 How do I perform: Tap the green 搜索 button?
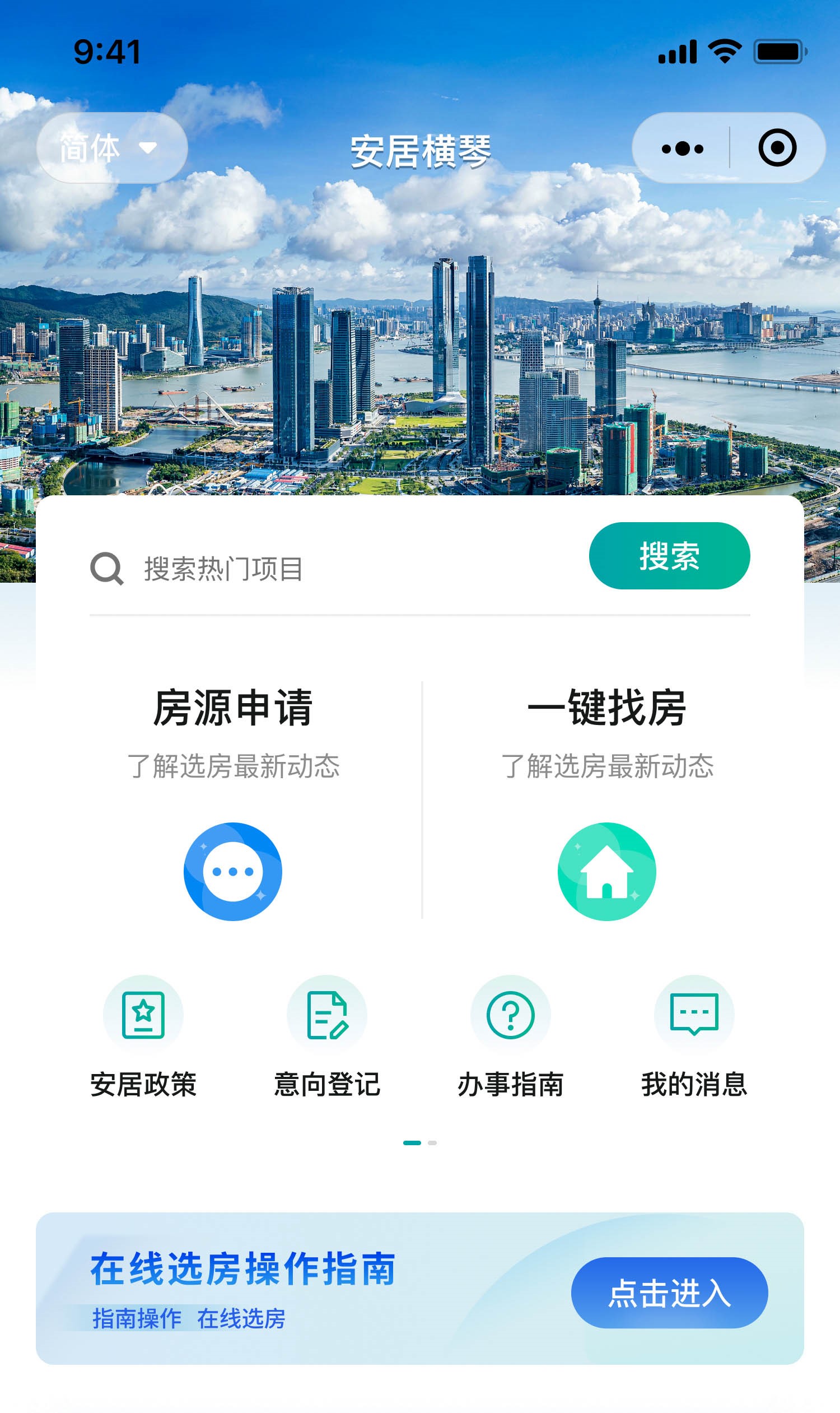[669, 556]
